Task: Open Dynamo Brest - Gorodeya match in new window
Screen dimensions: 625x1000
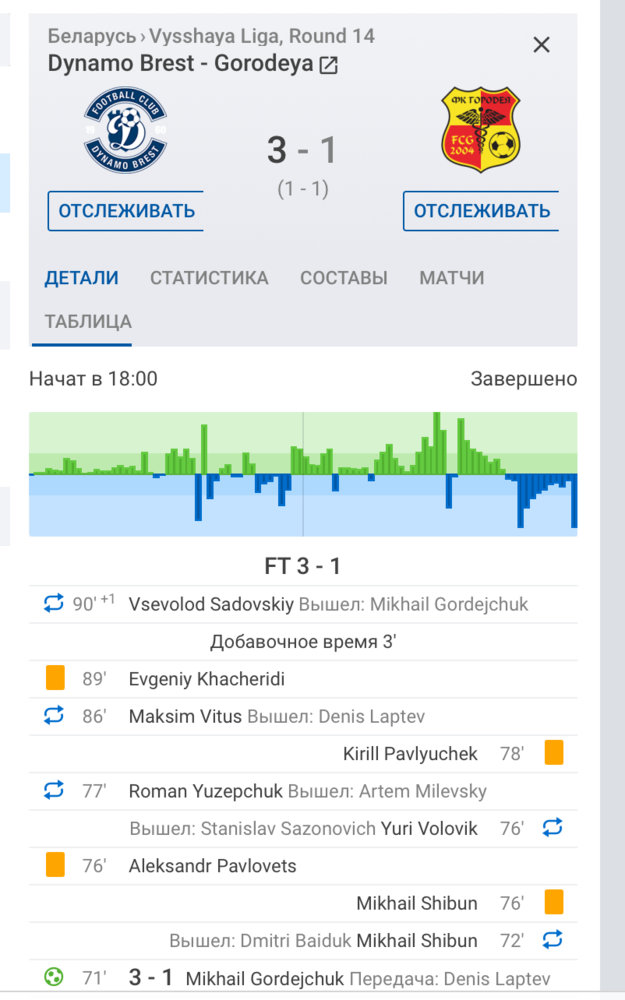Action: (328, 65)
